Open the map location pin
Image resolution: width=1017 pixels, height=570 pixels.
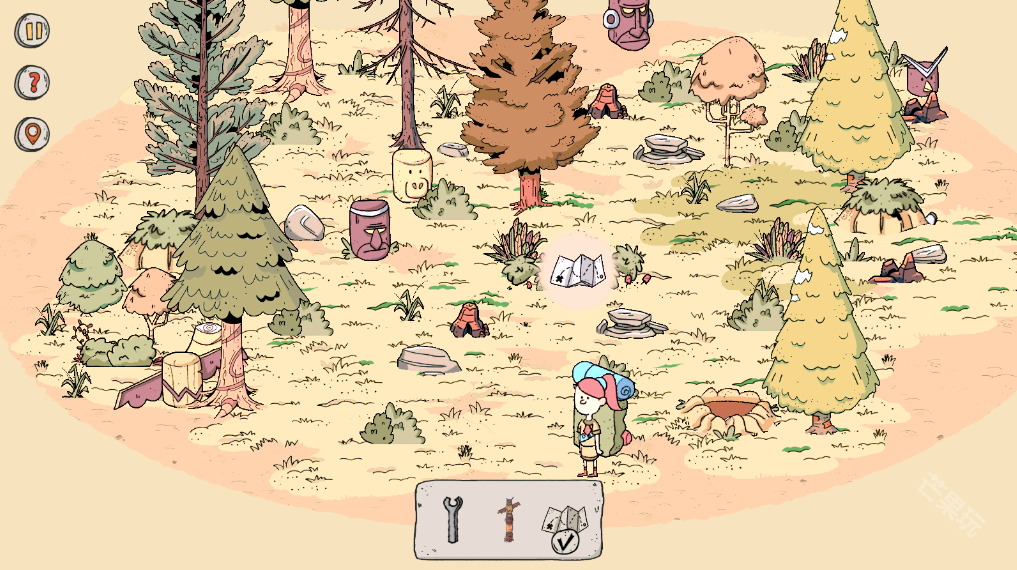click(x=32, y=134)
